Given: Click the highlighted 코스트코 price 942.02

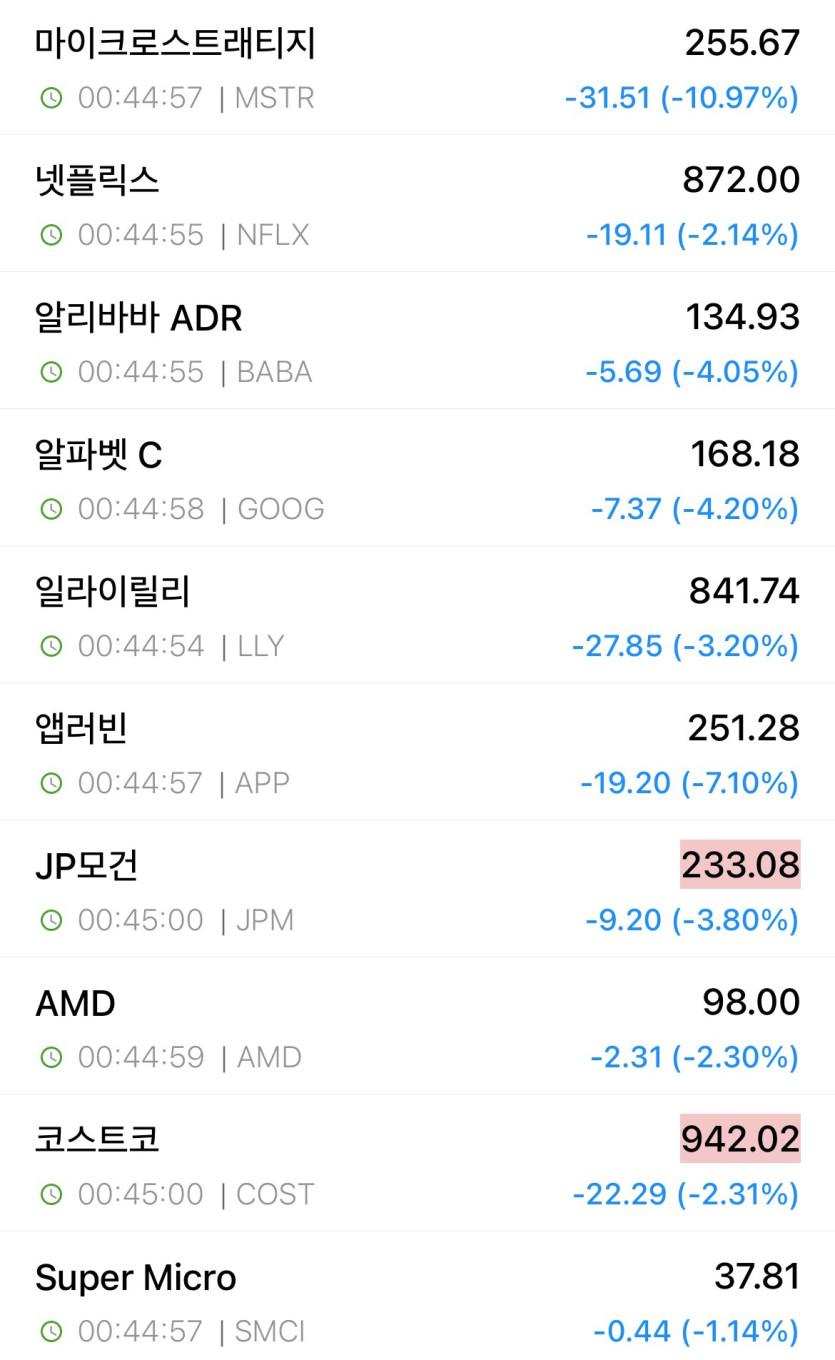Looking at the screenshot, I should click(x=739, y=1140).
